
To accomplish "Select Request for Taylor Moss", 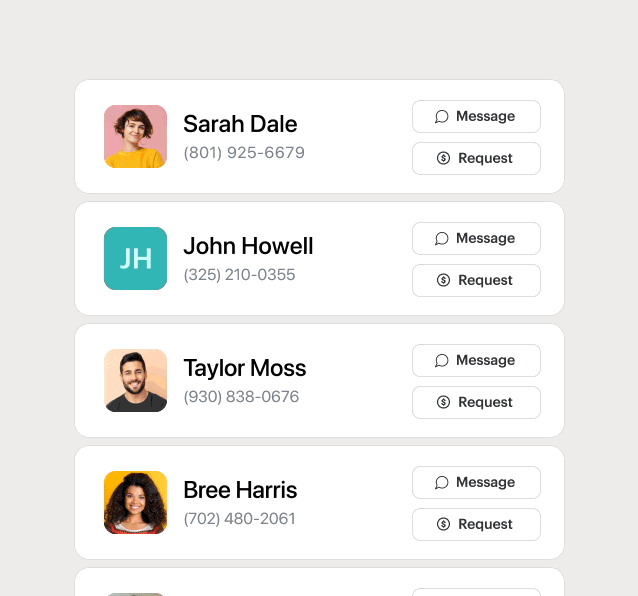I will pyautogui.click(x=476, y=402).
